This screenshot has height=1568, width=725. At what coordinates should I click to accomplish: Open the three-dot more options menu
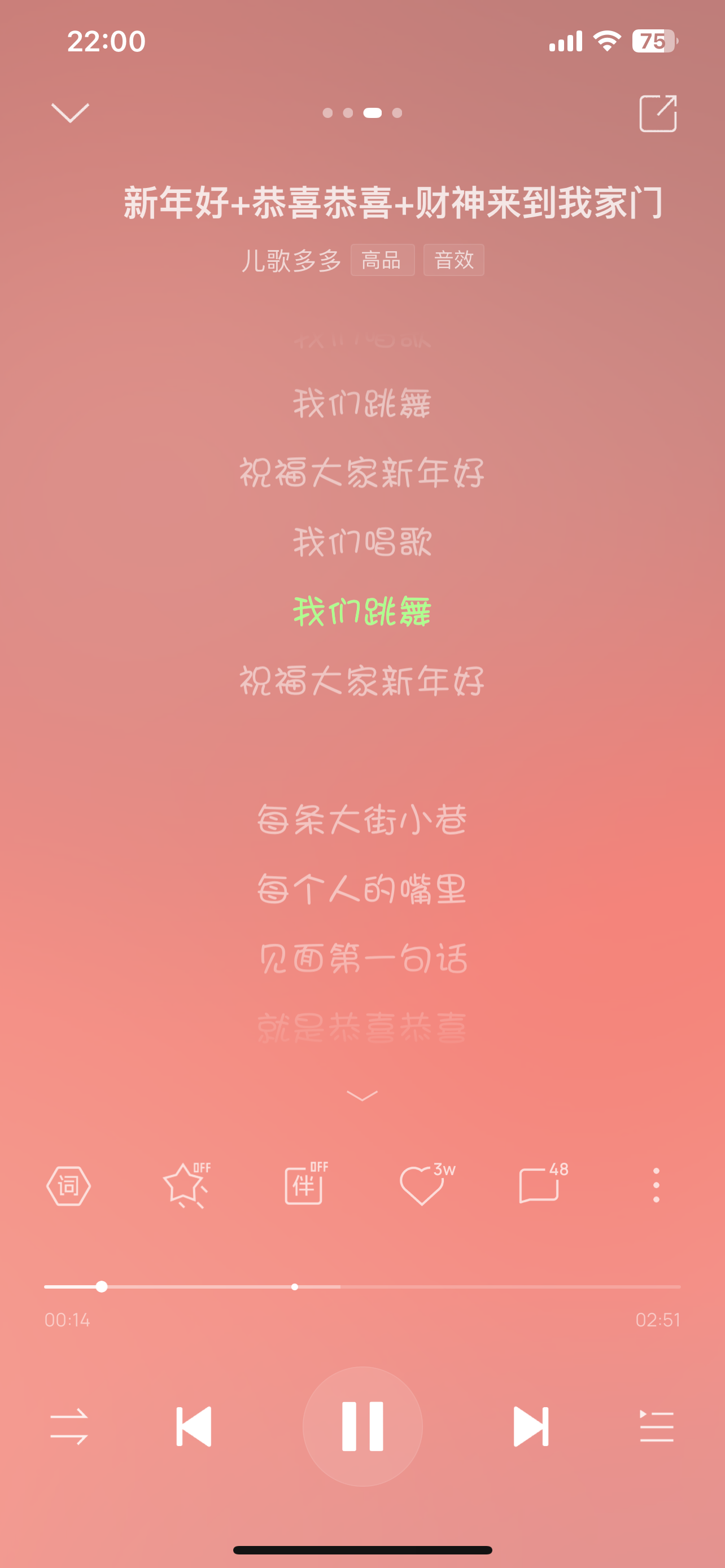click(x=656, y=1185)
